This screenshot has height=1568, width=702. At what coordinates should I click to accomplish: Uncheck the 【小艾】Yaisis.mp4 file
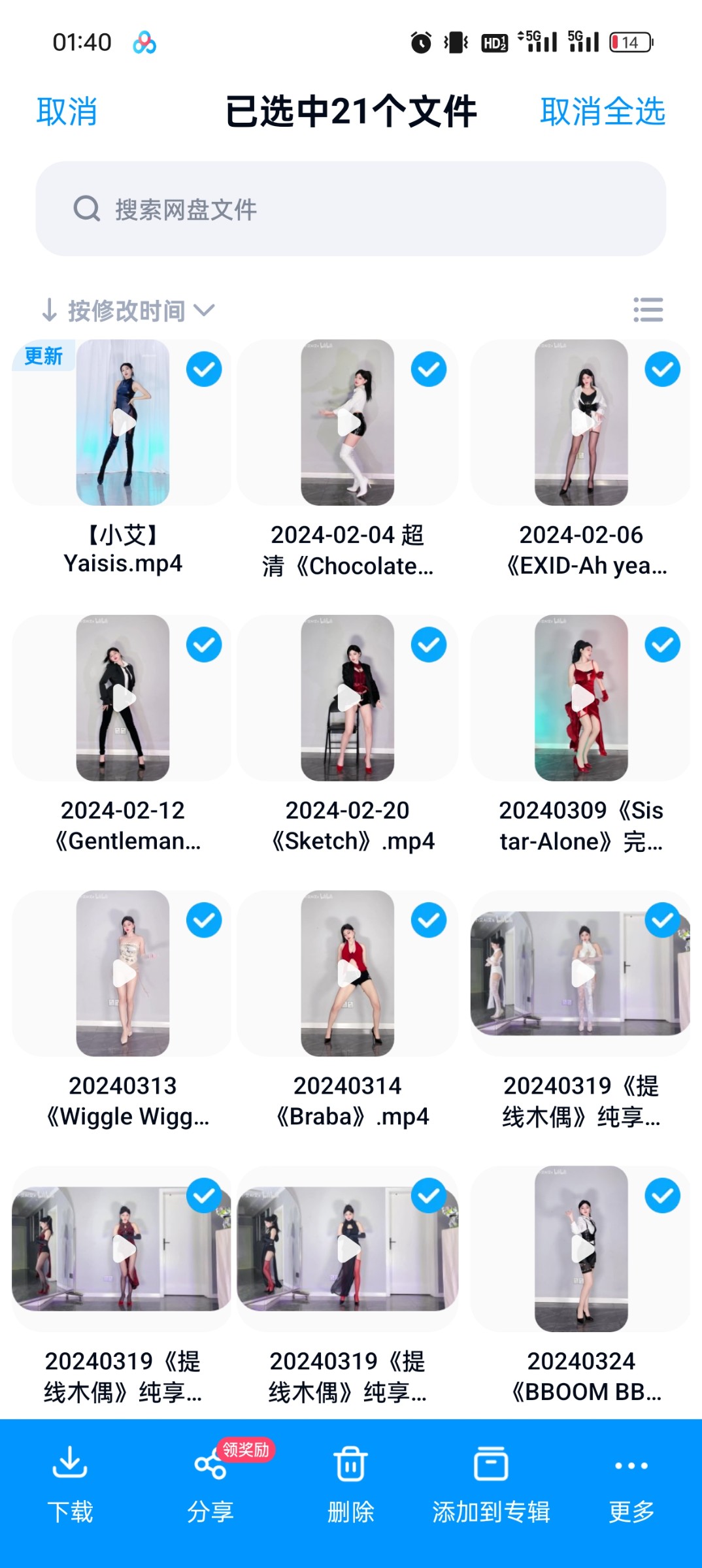pyautogui.click(x=204, y=370)
